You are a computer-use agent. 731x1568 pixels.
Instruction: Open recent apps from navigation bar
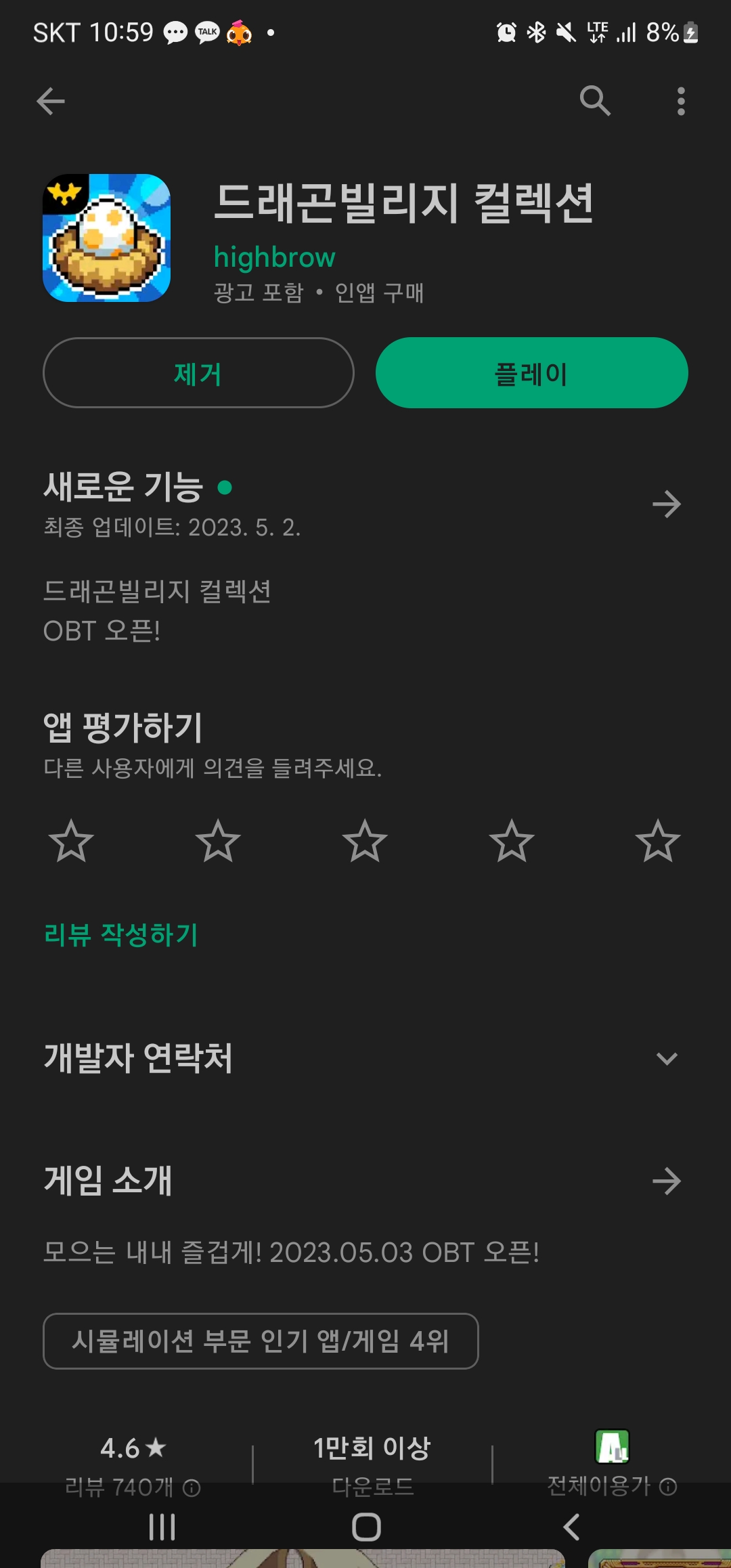162,1527
